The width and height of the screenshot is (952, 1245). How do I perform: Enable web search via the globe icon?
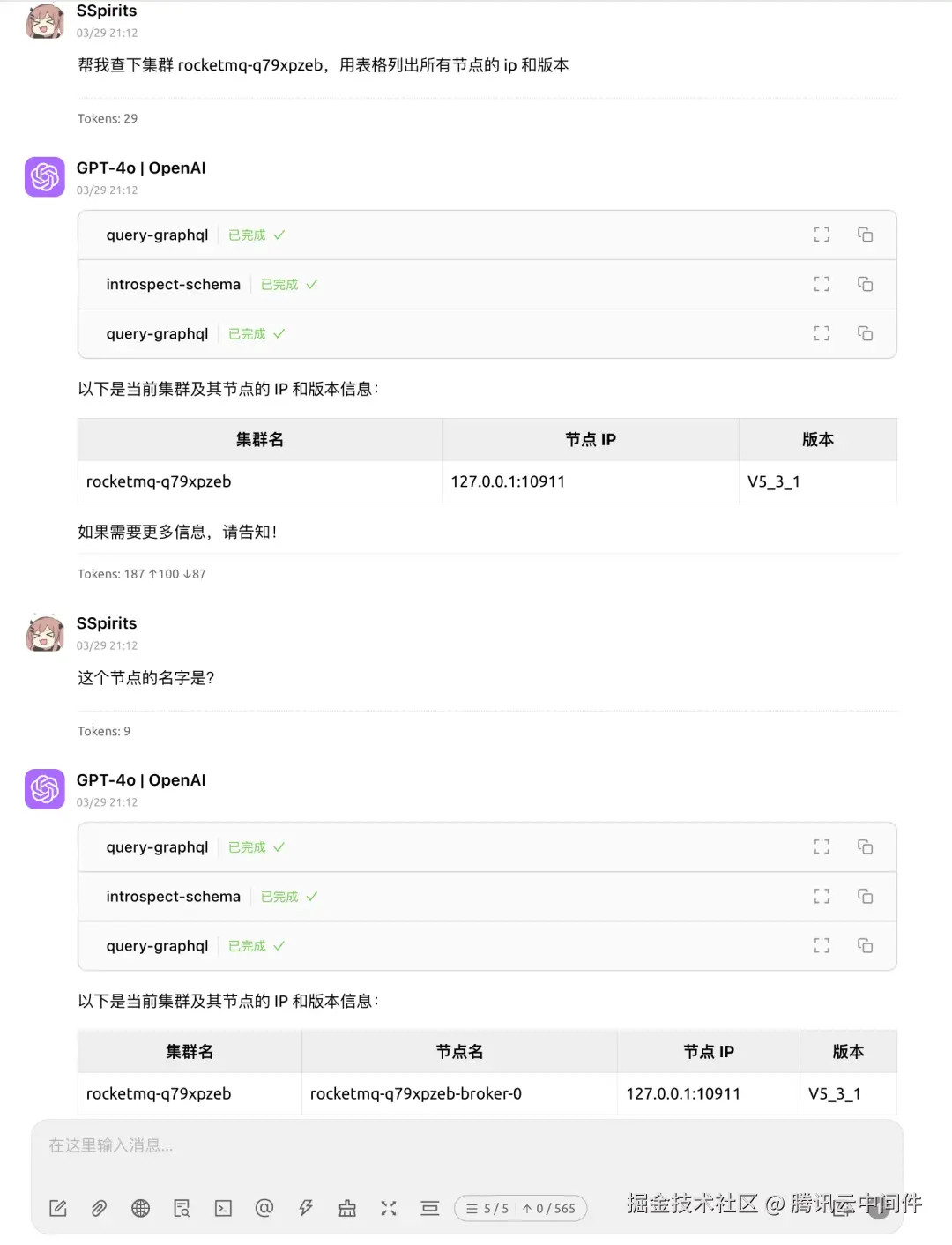pos(140,1208)
